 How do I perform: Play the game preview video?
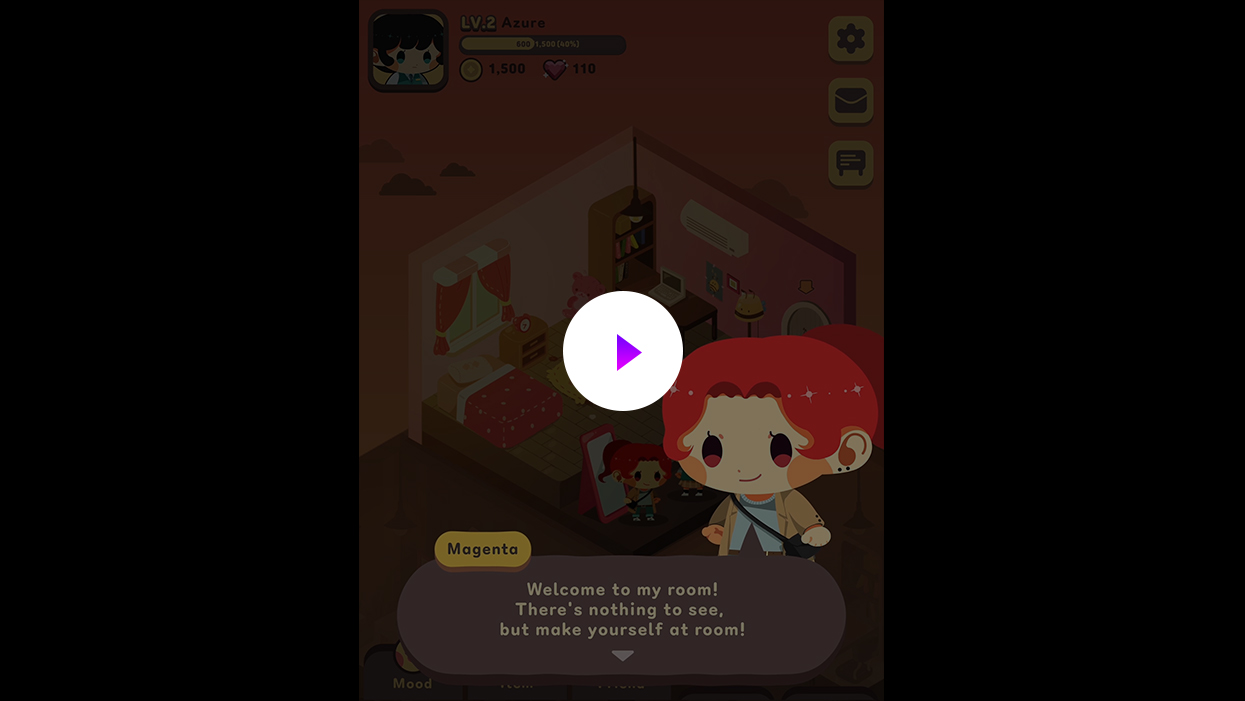pyautogui.click(x=623, y=351)
